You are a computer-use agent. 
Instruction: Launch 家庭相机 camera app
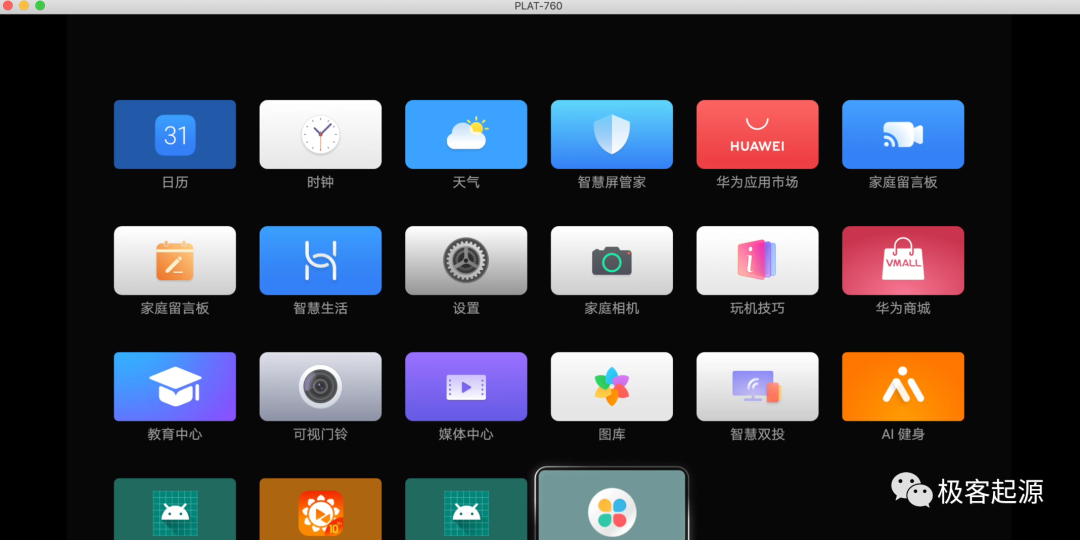coord(612,260)
